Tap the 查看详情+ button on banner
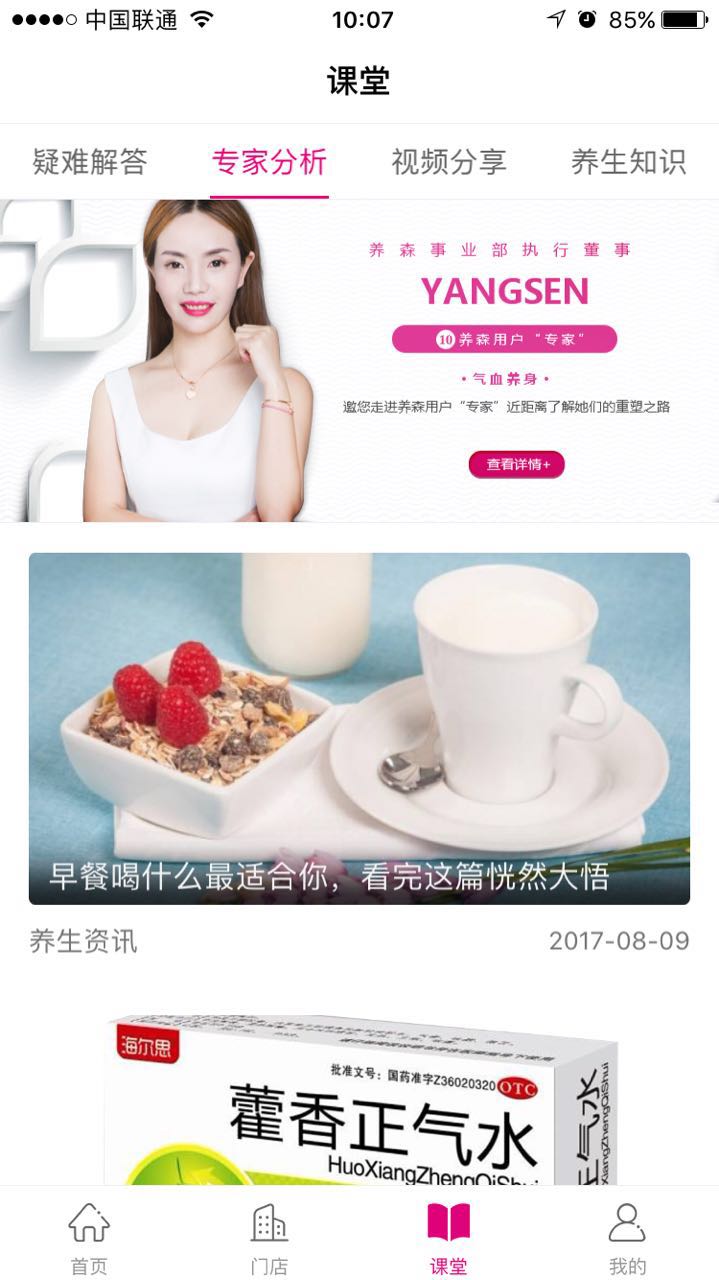Image resolution: width=719 pixels, height=1280 pixels. pos(516,464)
